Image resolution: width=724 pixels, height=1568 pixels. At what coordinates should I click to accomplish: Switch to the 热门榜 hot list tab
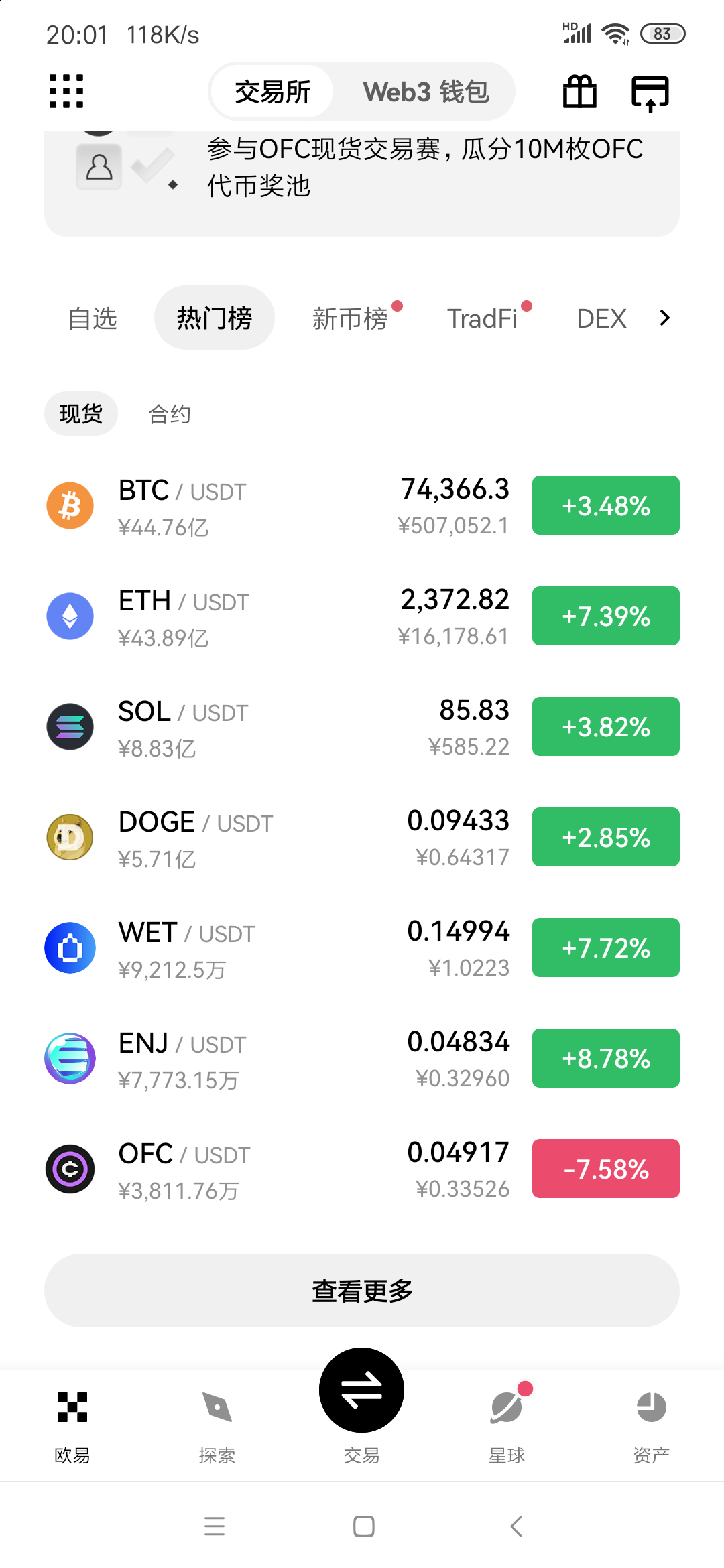[x=214, y=318]
